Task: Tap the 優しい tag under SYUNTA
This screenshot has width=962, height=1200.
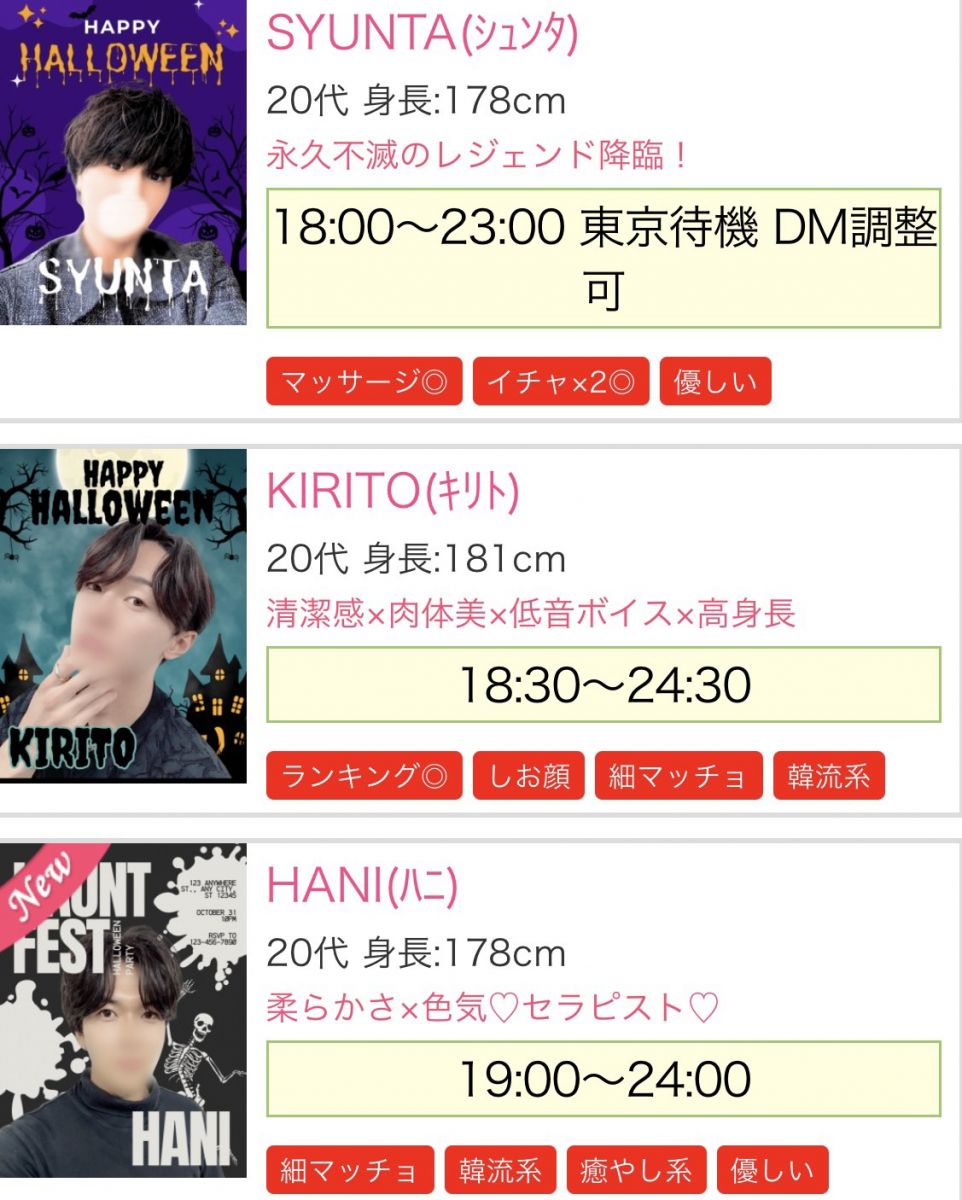Action: 715,381
